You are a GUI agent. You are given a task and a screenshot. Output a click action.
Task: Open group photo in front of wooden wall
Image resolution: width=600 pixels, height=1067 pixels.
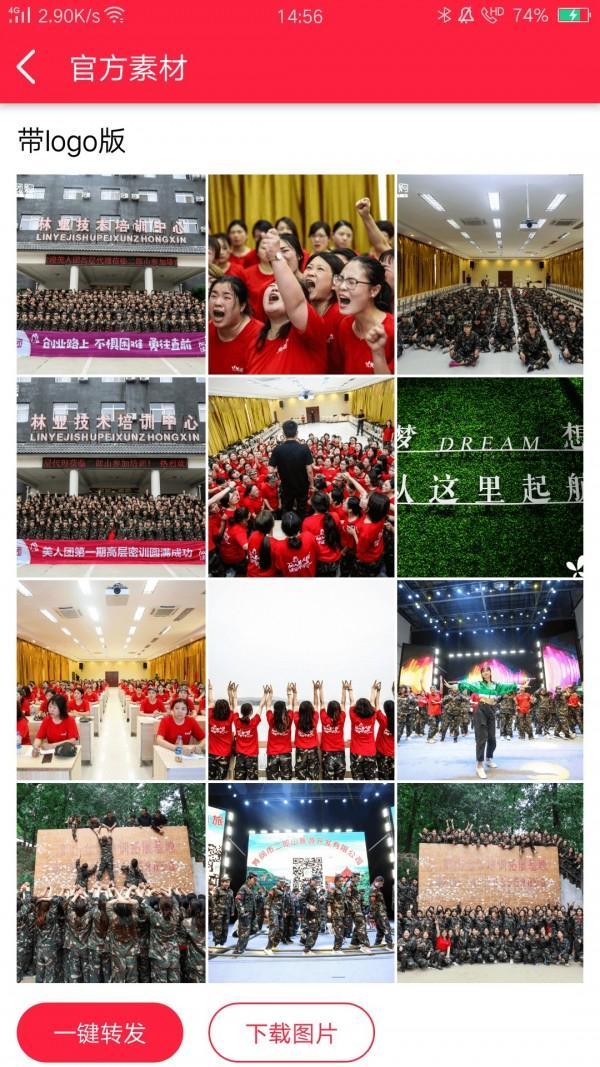pyautogui.click(x=490, y=883)
